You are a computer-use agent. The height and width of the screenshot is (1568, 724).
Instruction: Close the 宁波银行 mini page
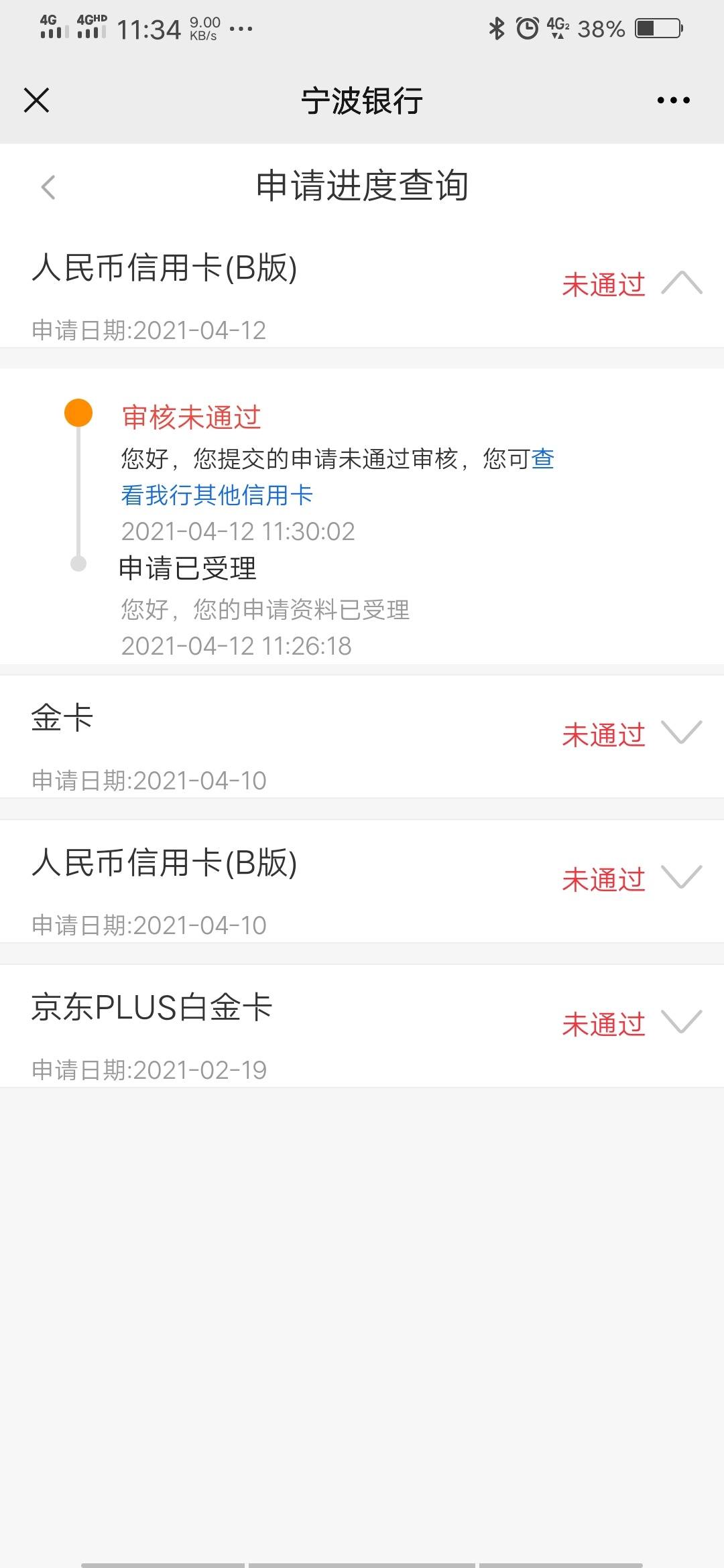click(x=36, y=101)
